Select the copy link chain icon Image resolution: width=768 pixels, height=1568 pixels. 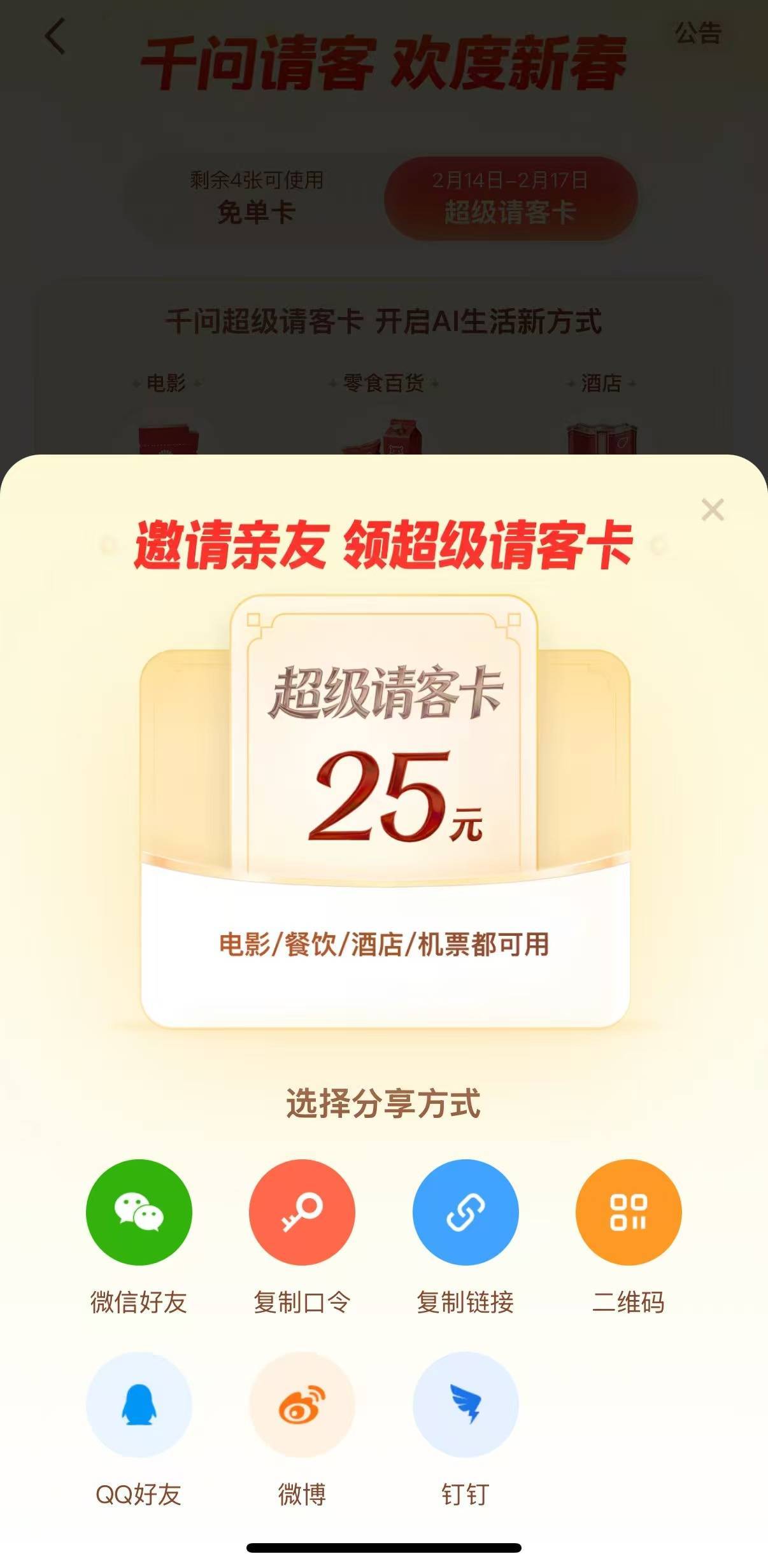pyautogui.click(x=466, y=1211)
